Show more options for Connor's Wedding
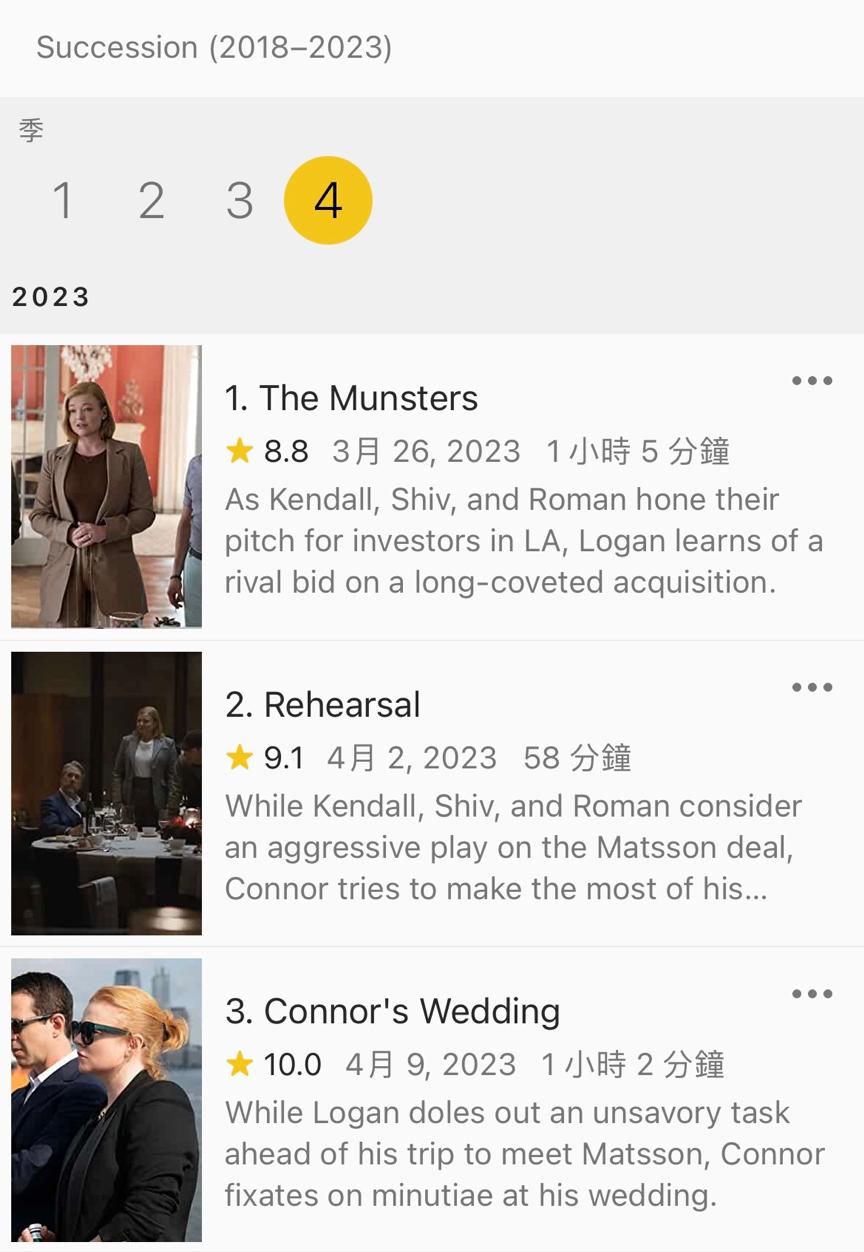864x1252 pixels. tap(811, 994)
